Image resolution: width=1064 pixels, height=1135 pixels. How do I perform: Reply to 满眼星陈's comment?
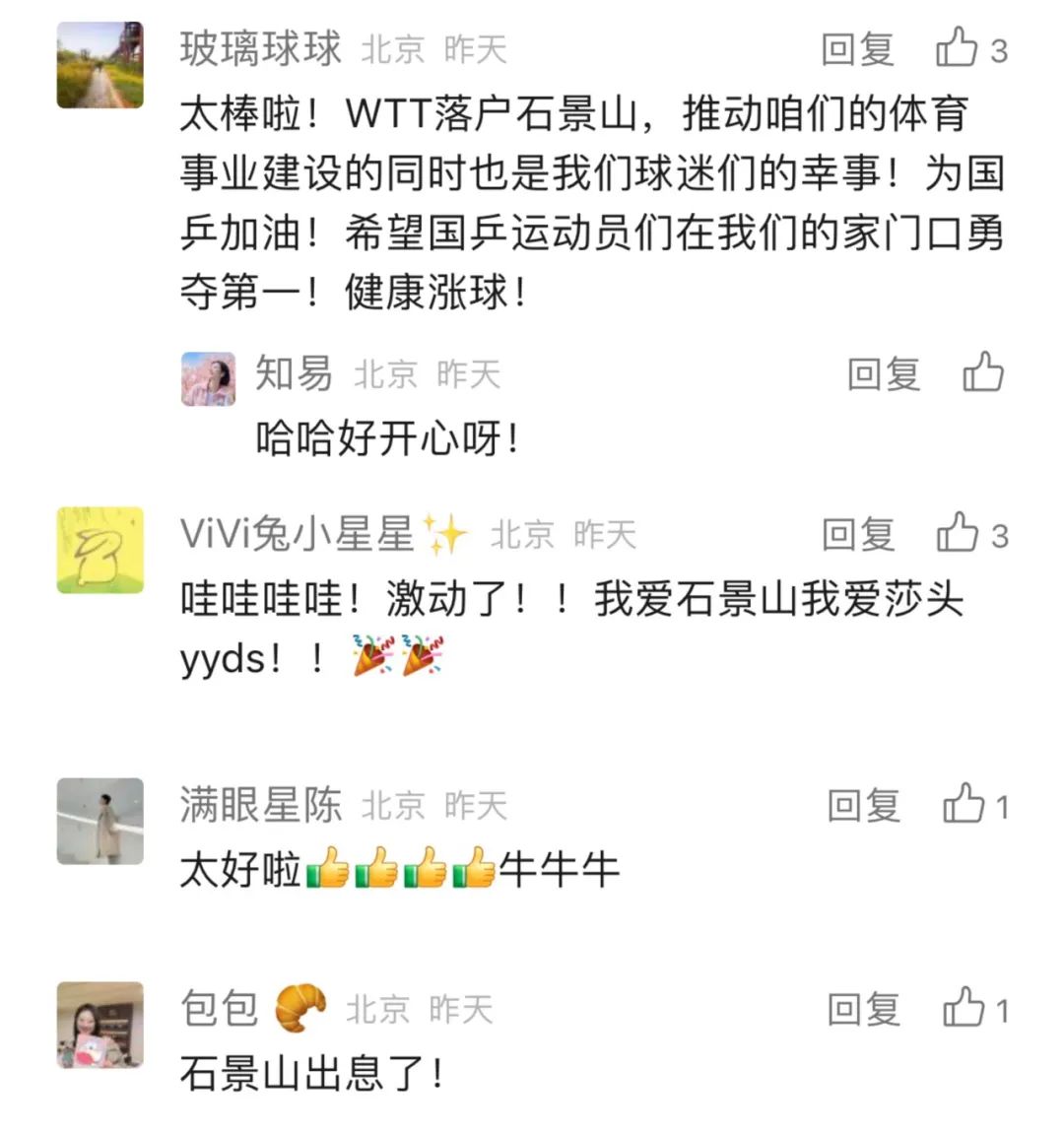tap(863, 806)
